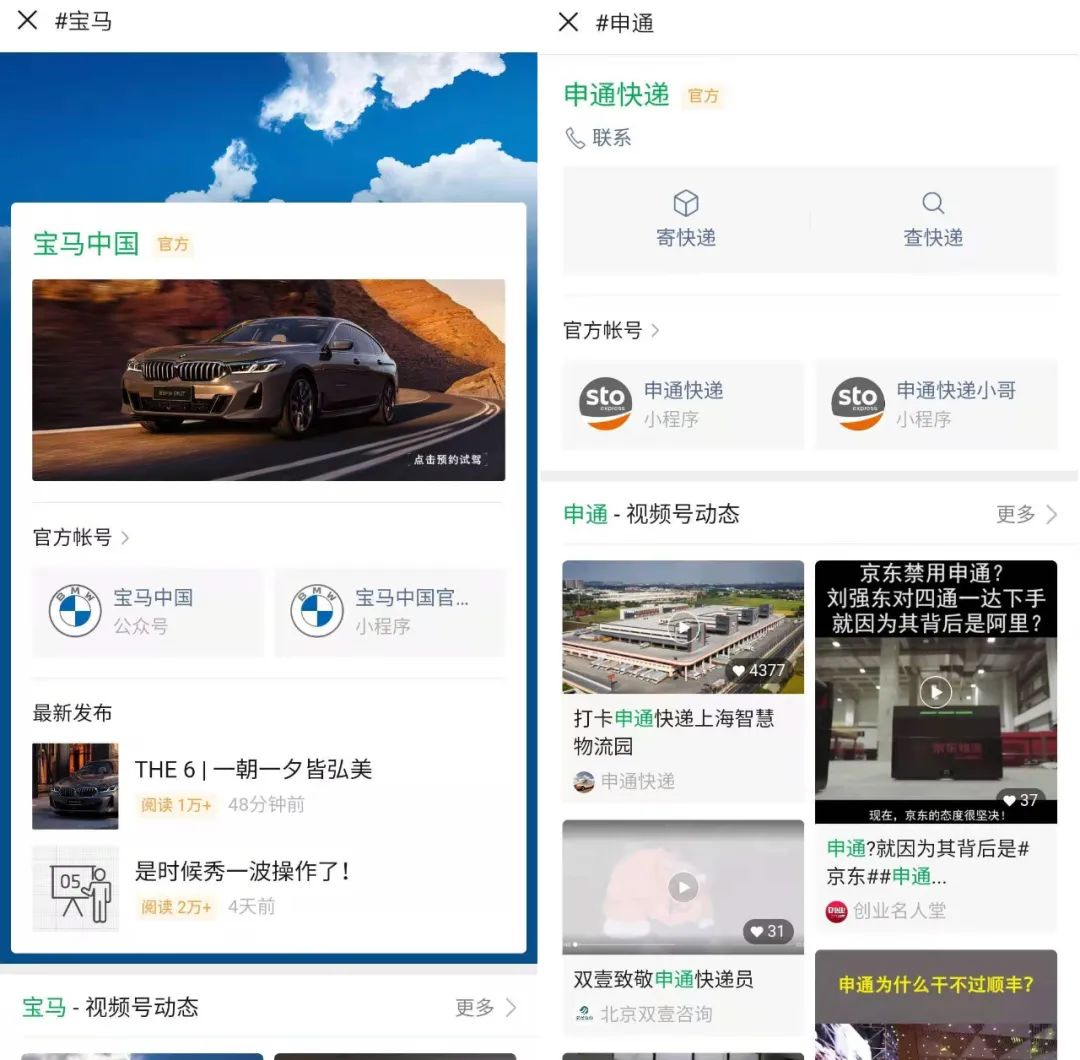Open 宝马中国 official account (公众号)
Image resolution: width=1080 pixels, height=1060 pixels.
[x=148, y=611]
